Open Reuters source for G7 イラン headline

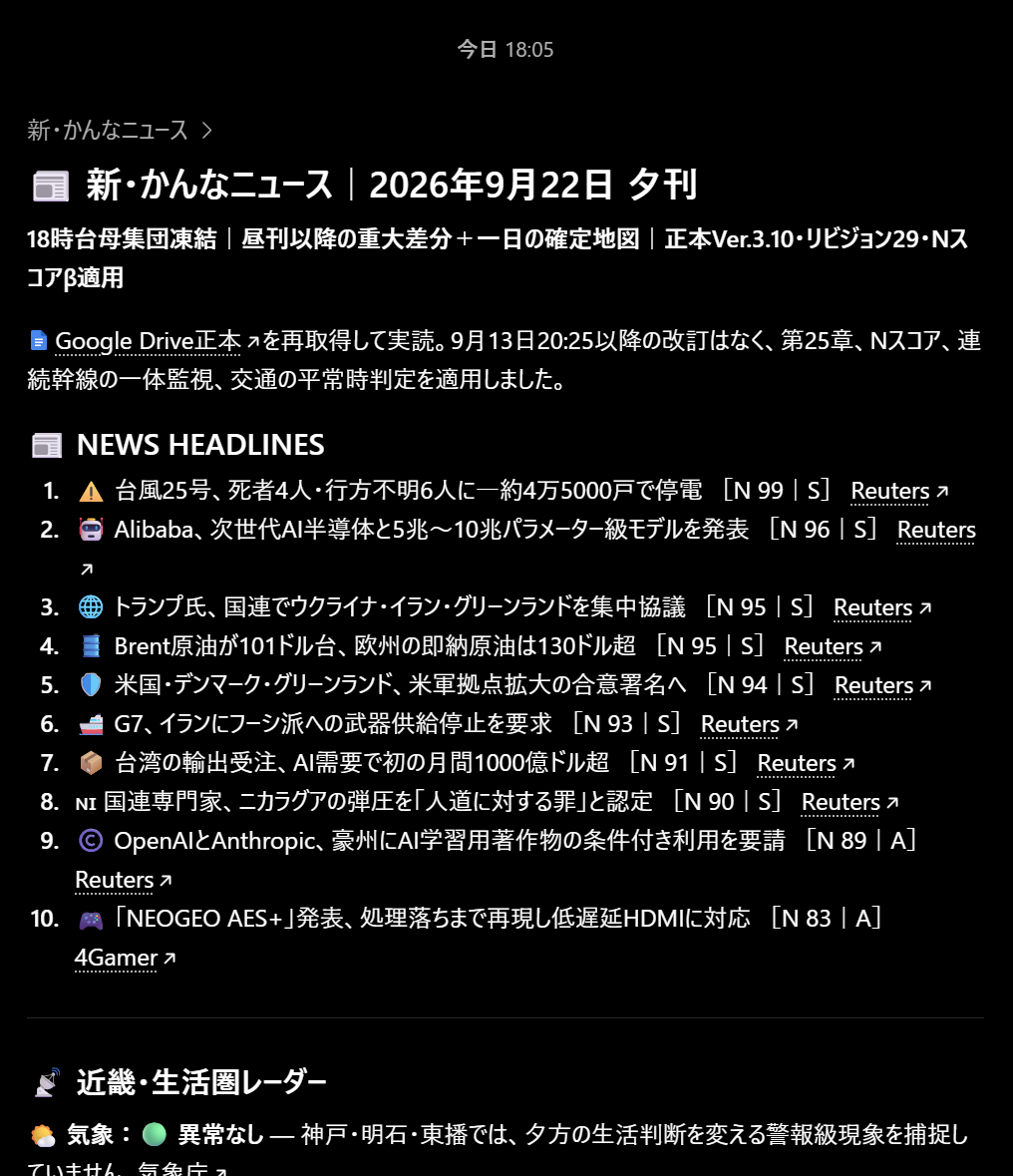(x=749, y=725)
